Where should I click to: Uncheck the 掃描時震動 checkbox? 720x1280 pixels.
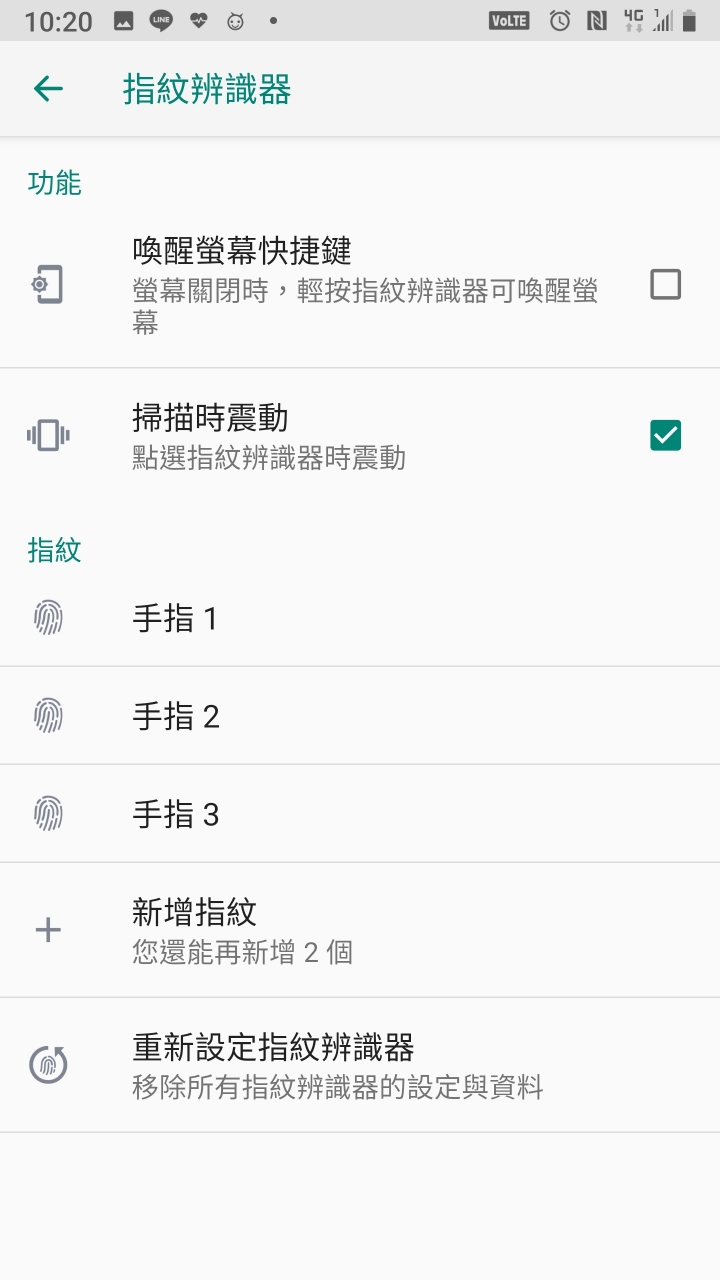coord(665,435)
